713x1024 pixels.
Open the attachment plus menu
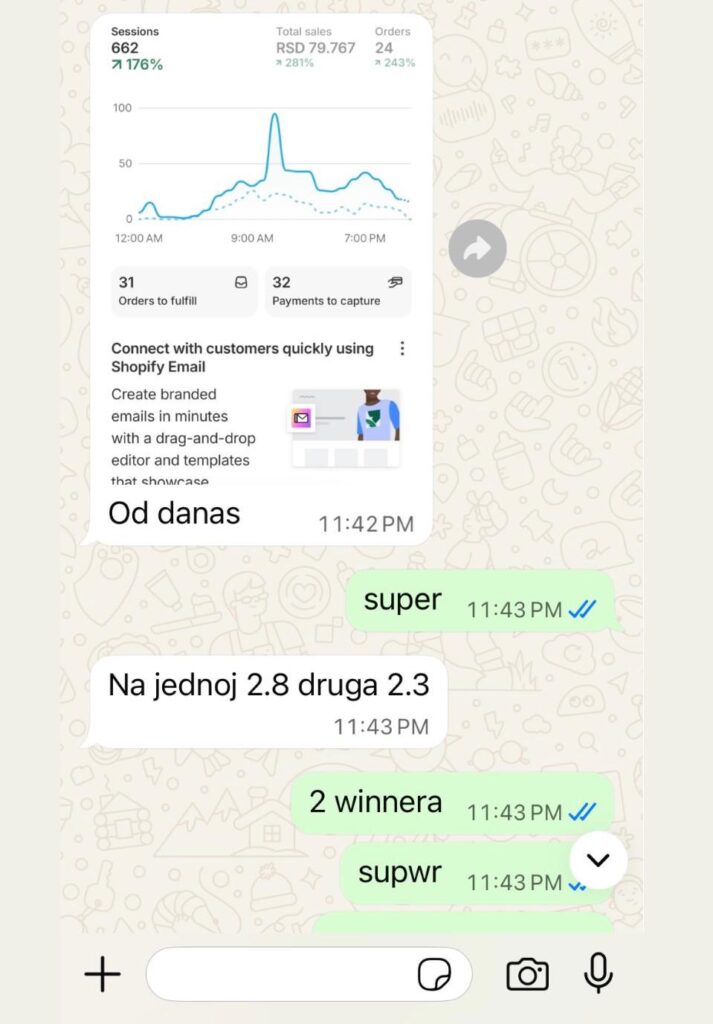[102, 974]
